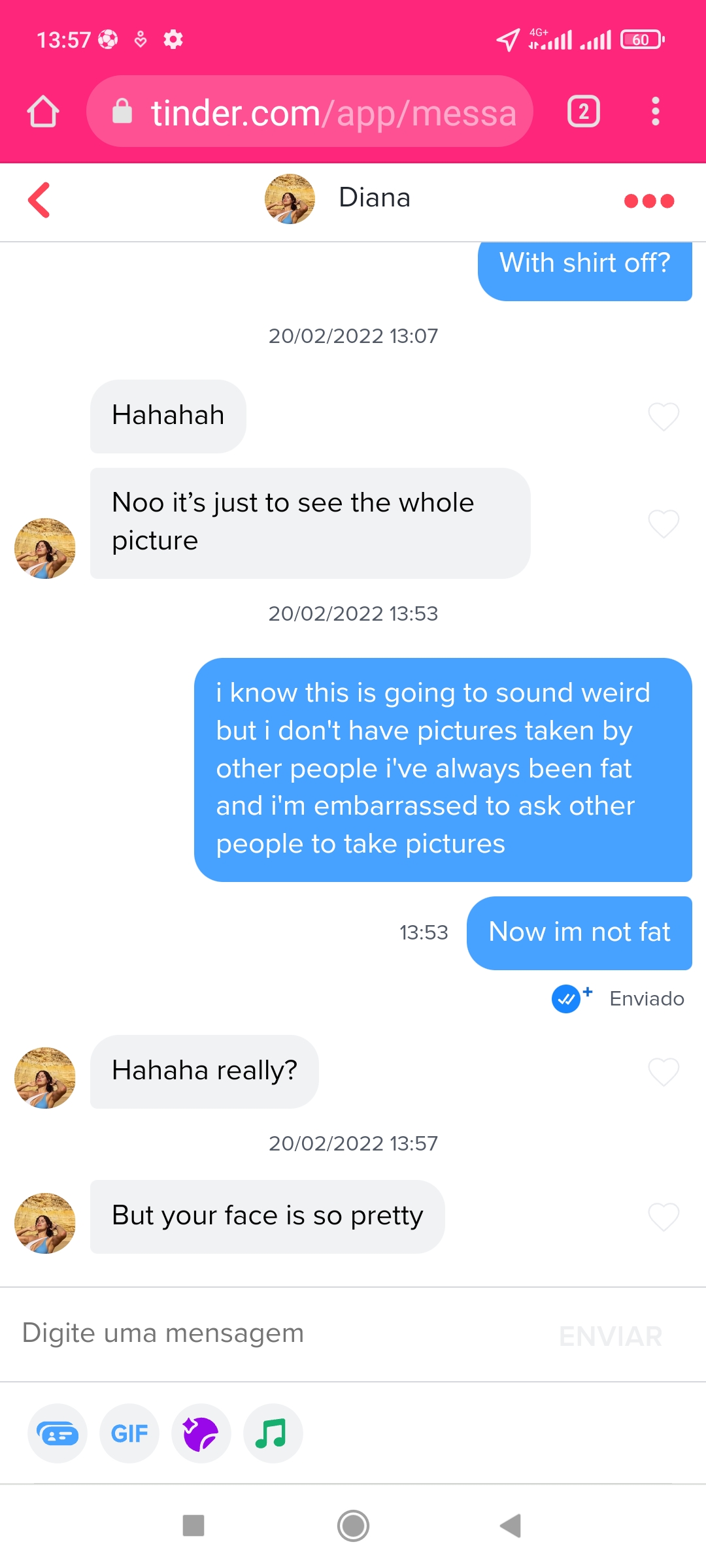Open the purple sticker picker
The width and height of the screenshot is (706, 1568).
(x=201, y=1433)
